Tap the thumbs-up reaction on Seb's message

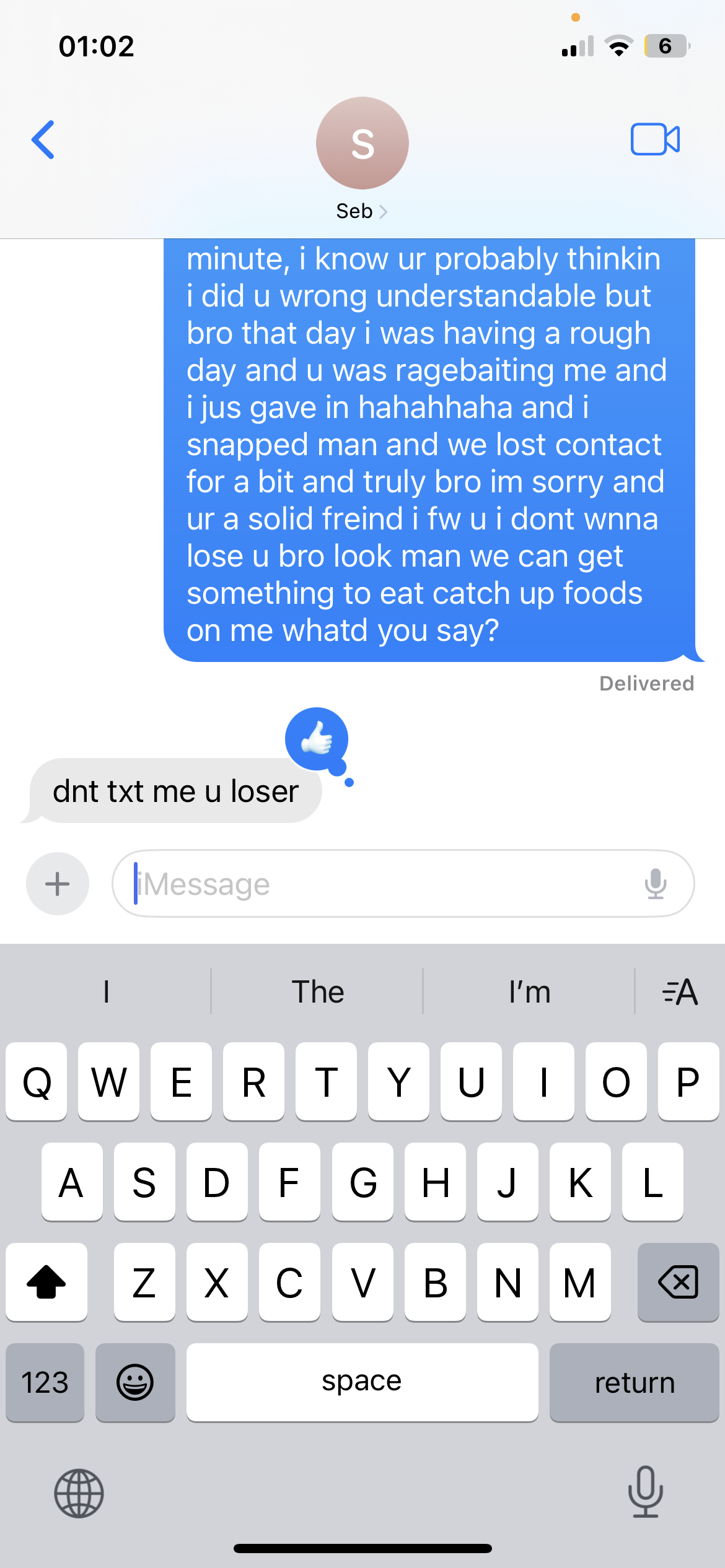317,739
